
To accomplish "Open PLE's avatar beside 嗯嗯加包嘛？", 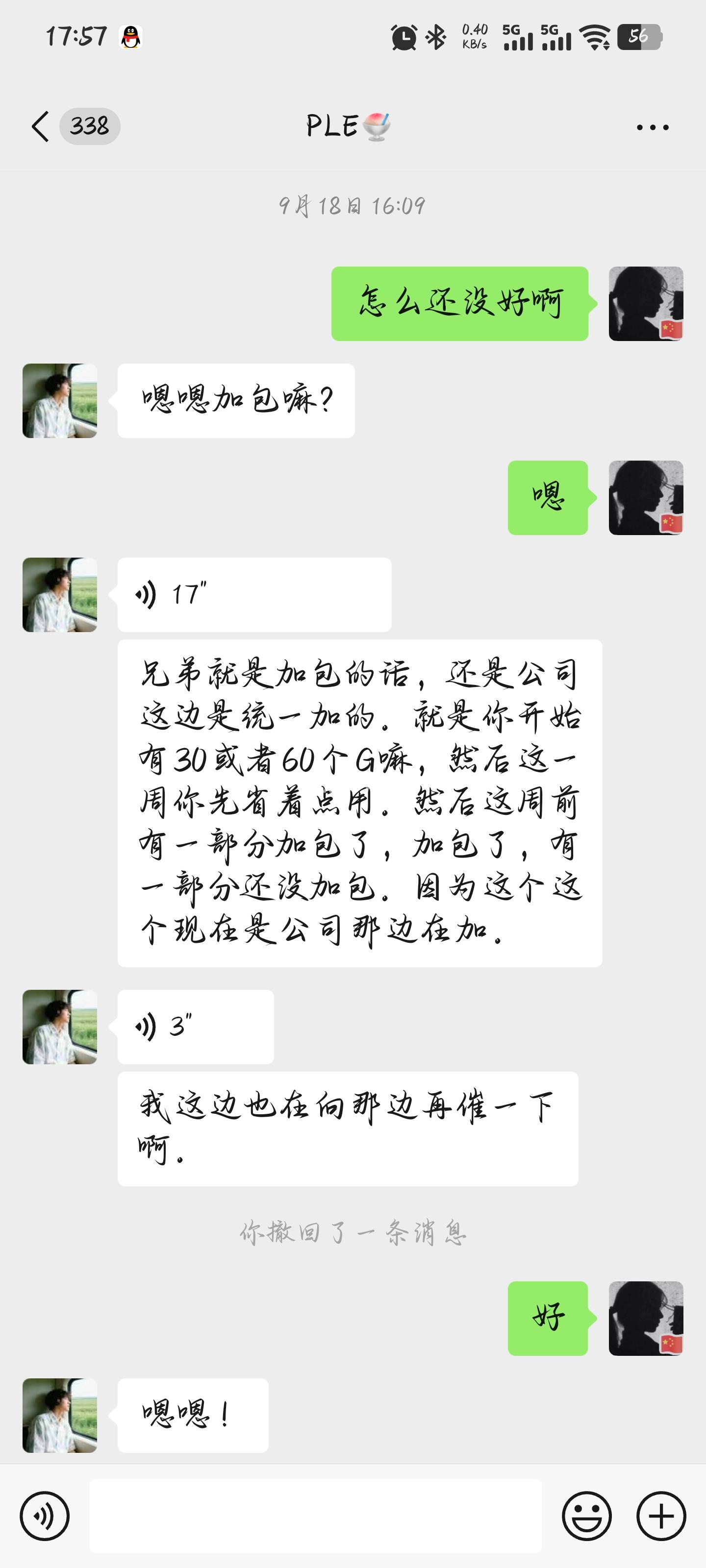I will point(60,400).
